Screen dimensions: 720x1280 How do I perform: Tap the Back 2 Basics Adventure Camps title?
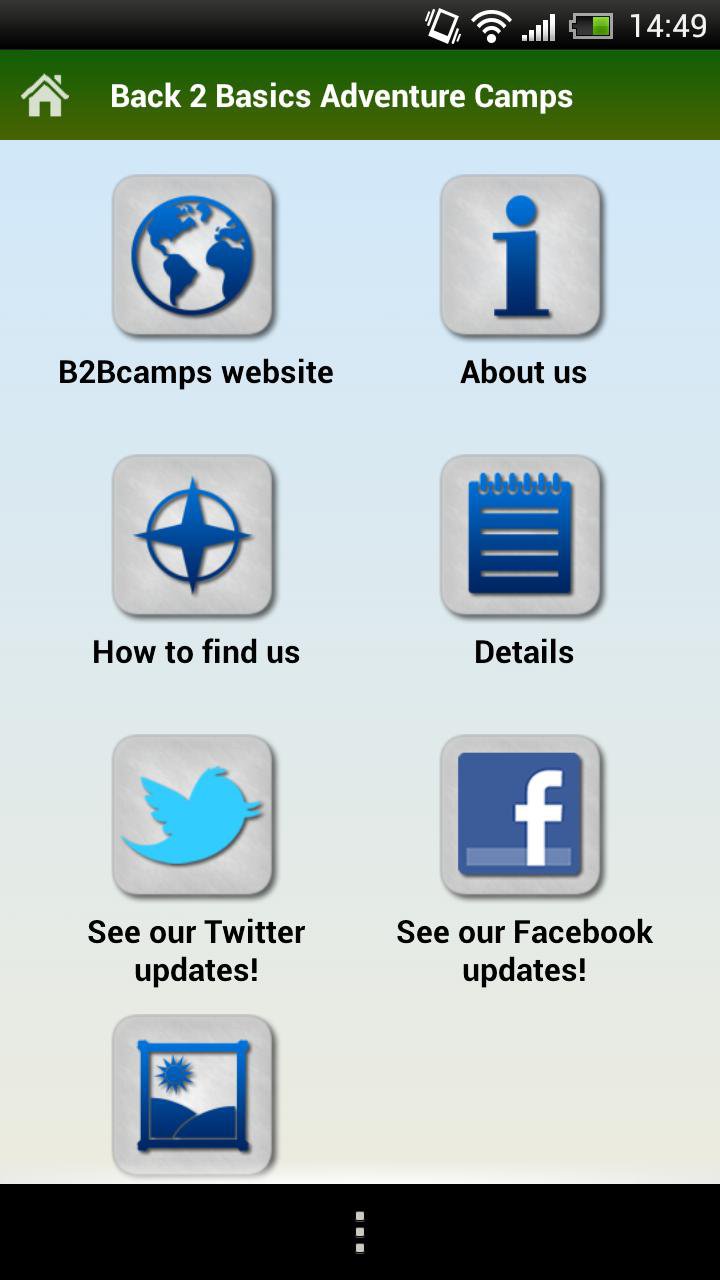(x=341, y=95)
